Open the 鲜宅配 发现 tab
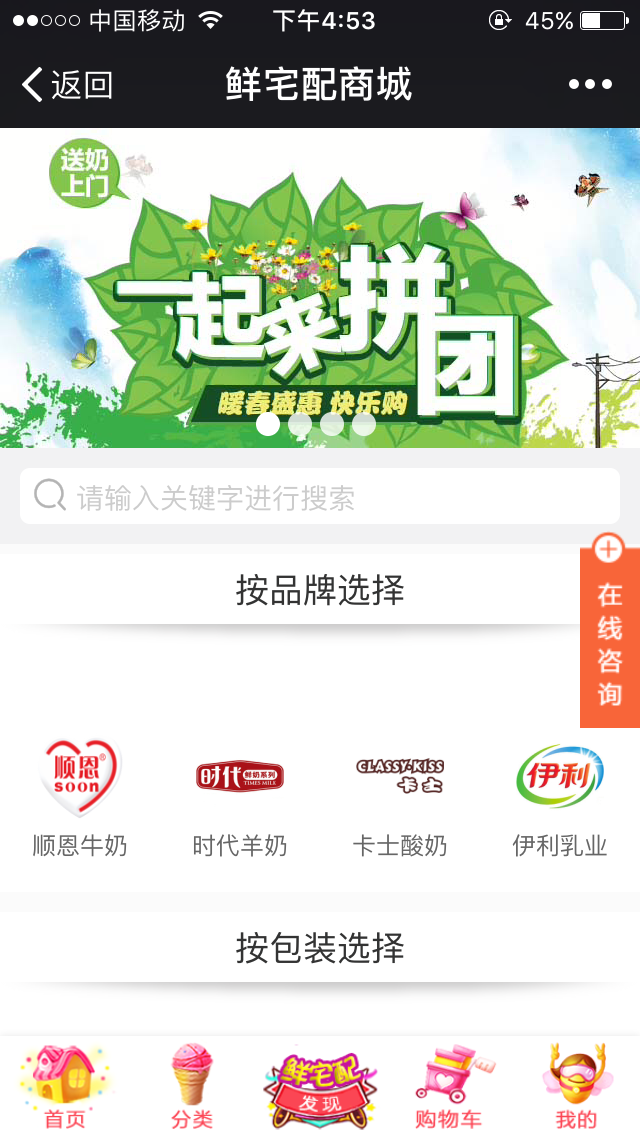640x1136 pixels. point(320,1088)
